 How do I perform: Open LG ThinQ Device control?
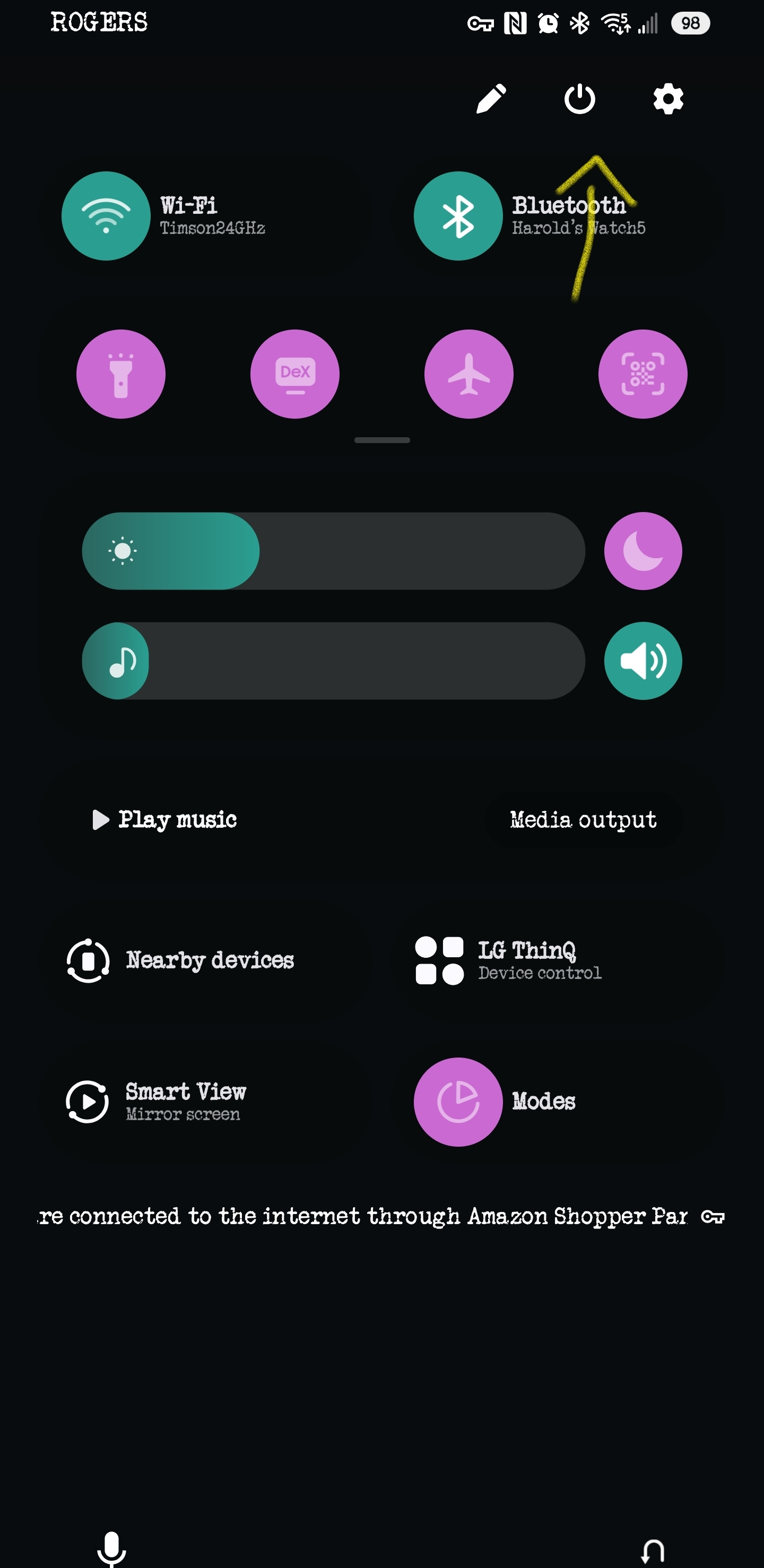pyautogui.click(x=508, y=960)
